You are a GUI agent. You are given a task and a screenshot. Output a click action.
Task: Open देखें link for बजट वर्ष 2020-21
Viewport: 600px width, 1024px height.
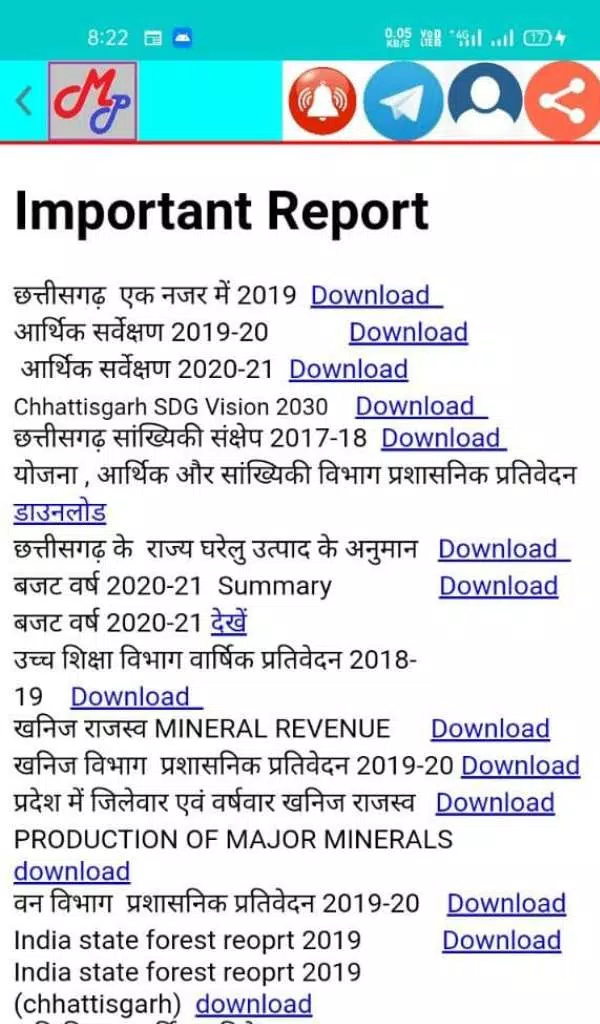(x=228, y=623)
